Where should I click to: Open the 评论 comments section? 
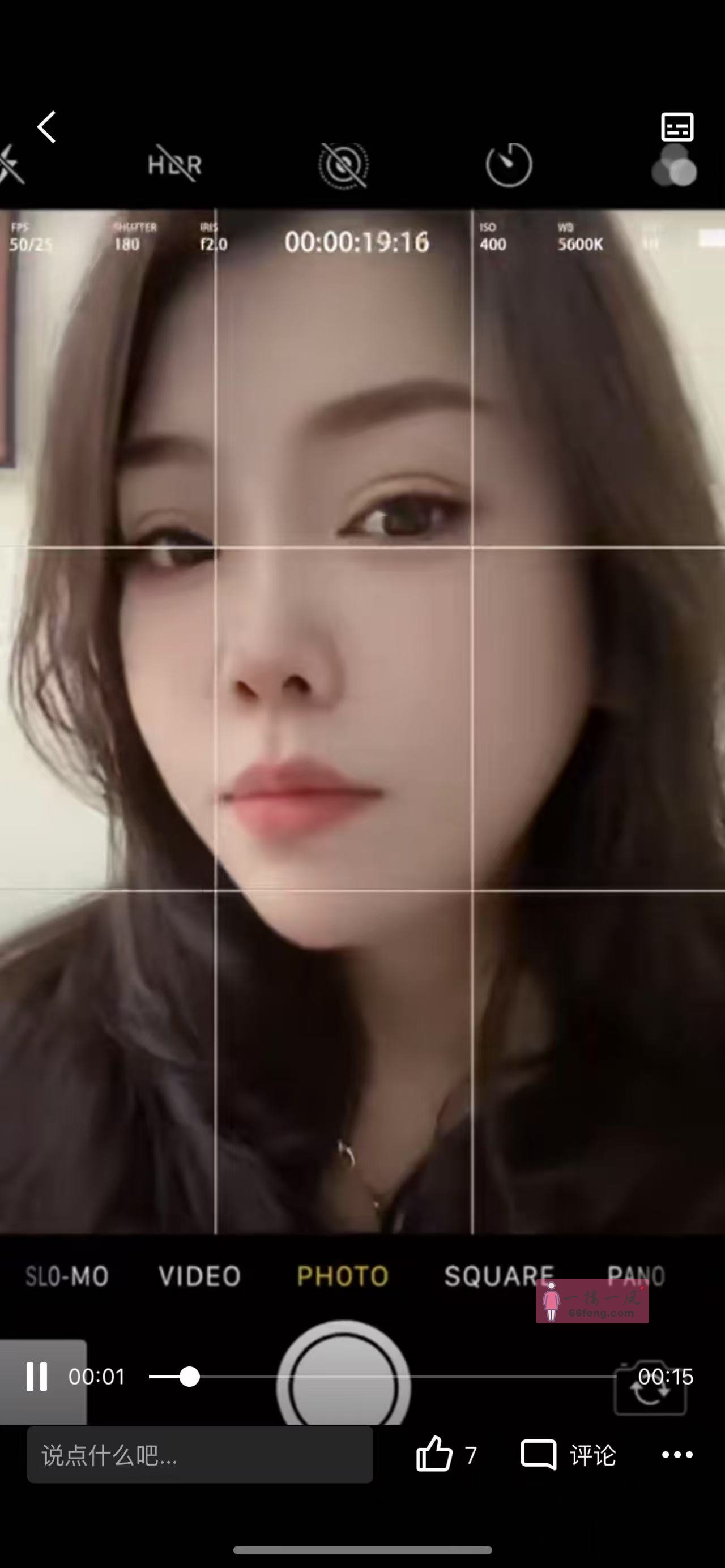568,1455
